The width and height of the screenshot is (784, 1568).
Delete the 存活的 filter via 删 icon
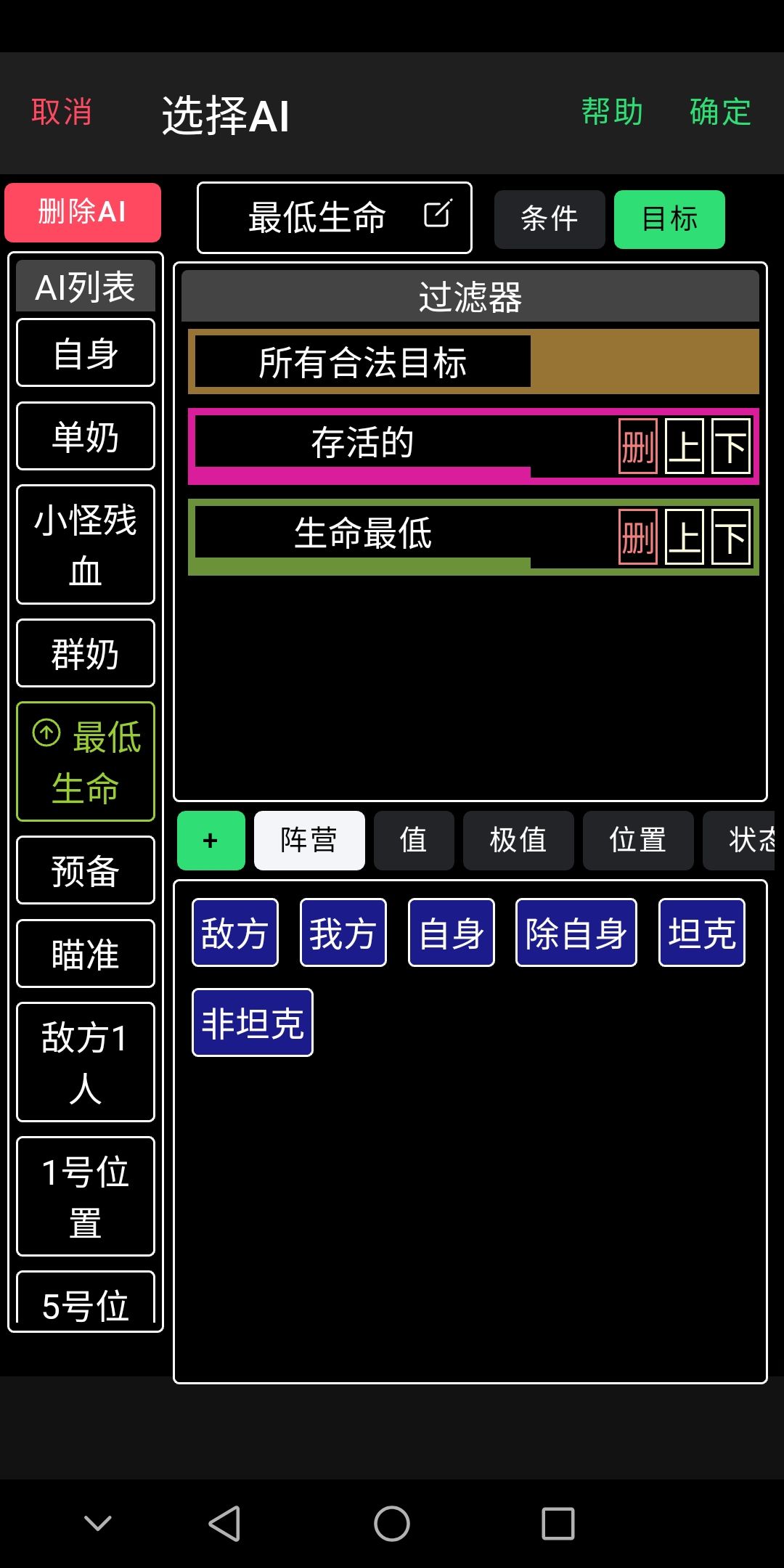[637, 446]
